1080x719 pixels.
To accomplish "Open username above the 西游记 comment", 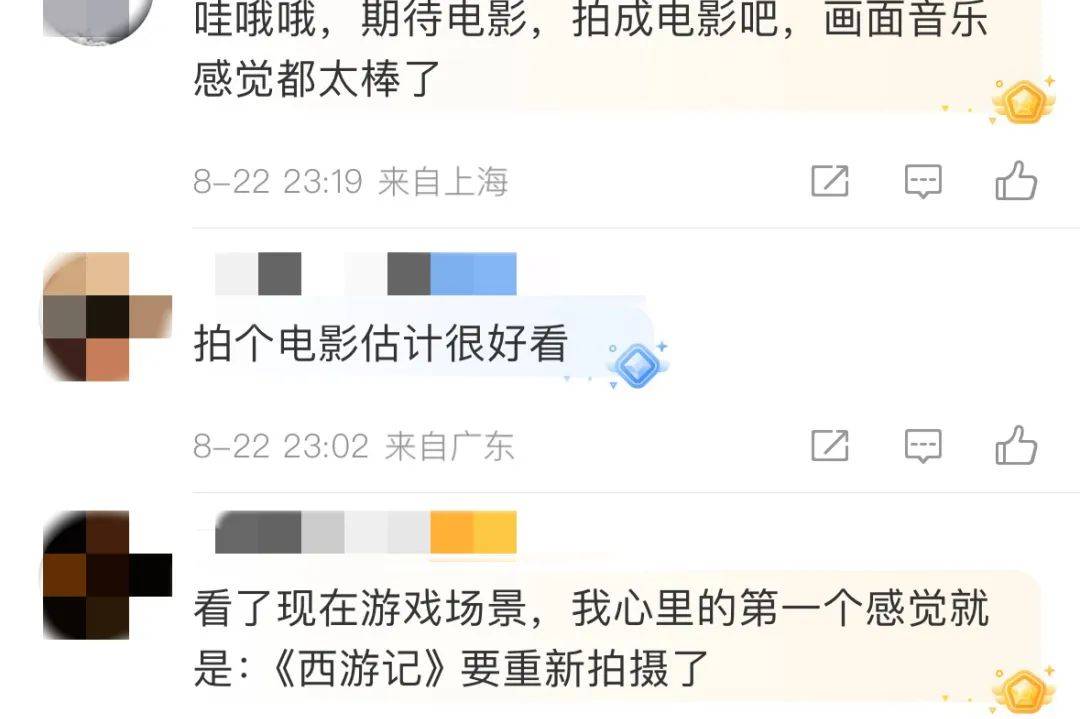I will coord(366,532).
